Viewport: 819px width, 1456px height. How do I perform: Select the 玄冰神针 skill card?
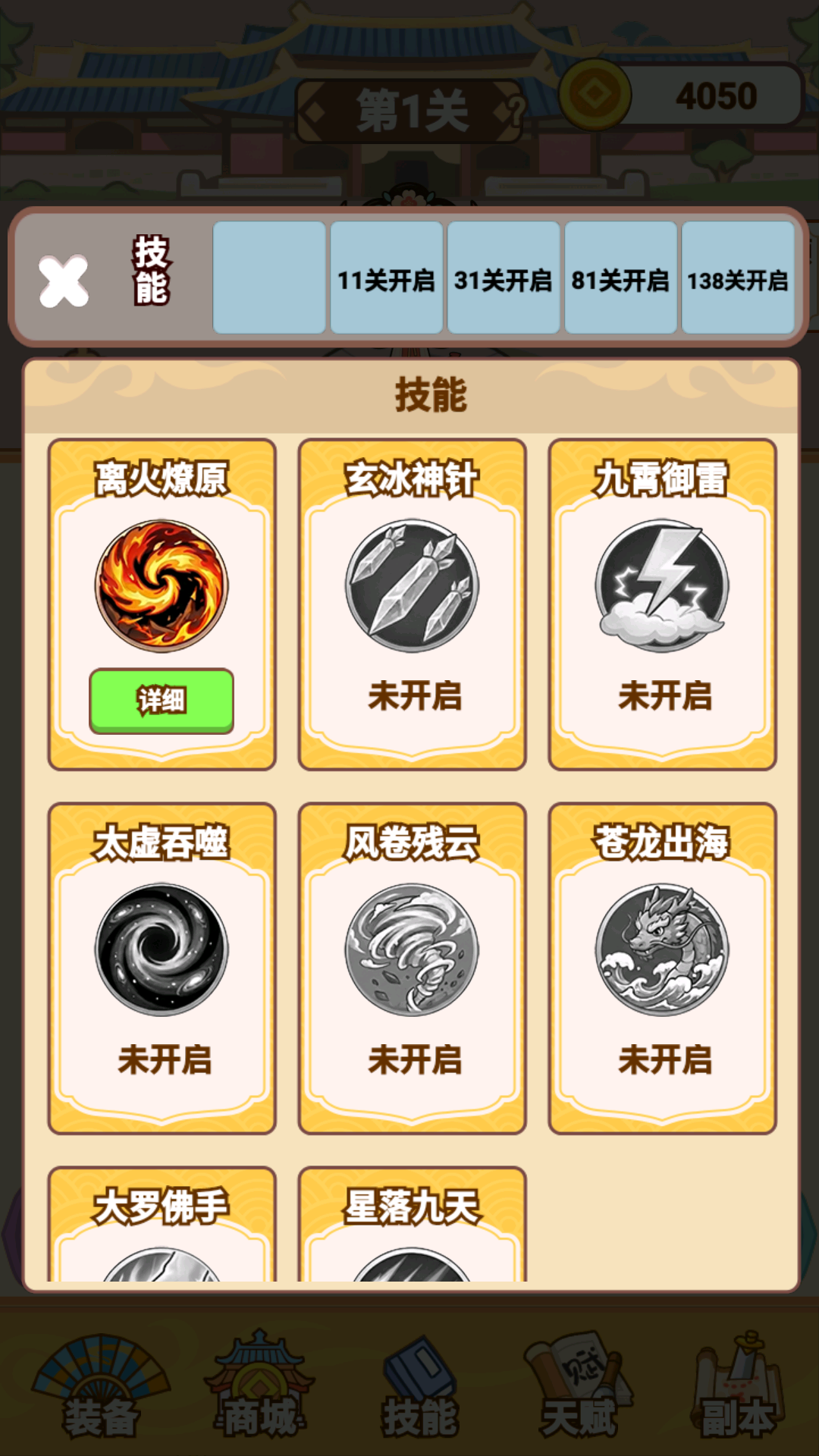click(x=412, y=604)
